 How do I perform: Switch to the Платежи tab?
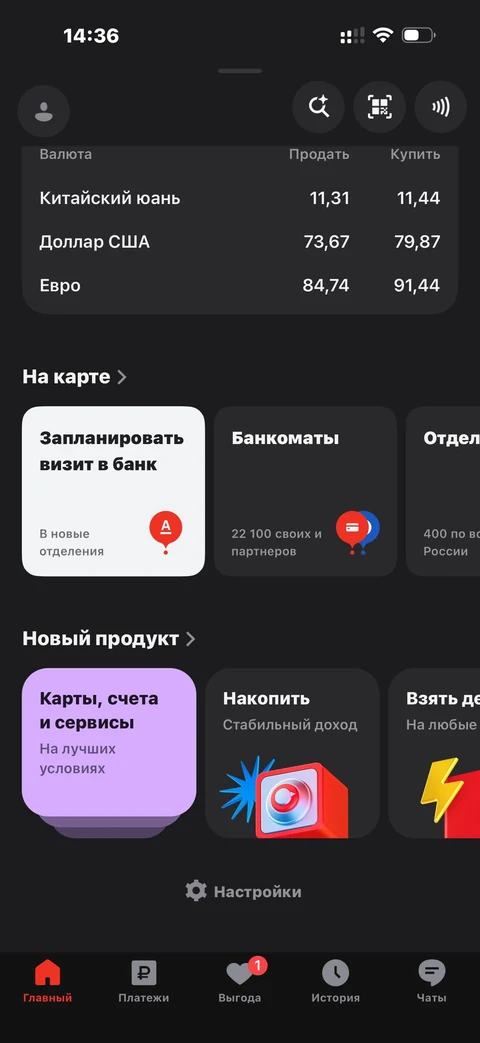tap(144, 982)
